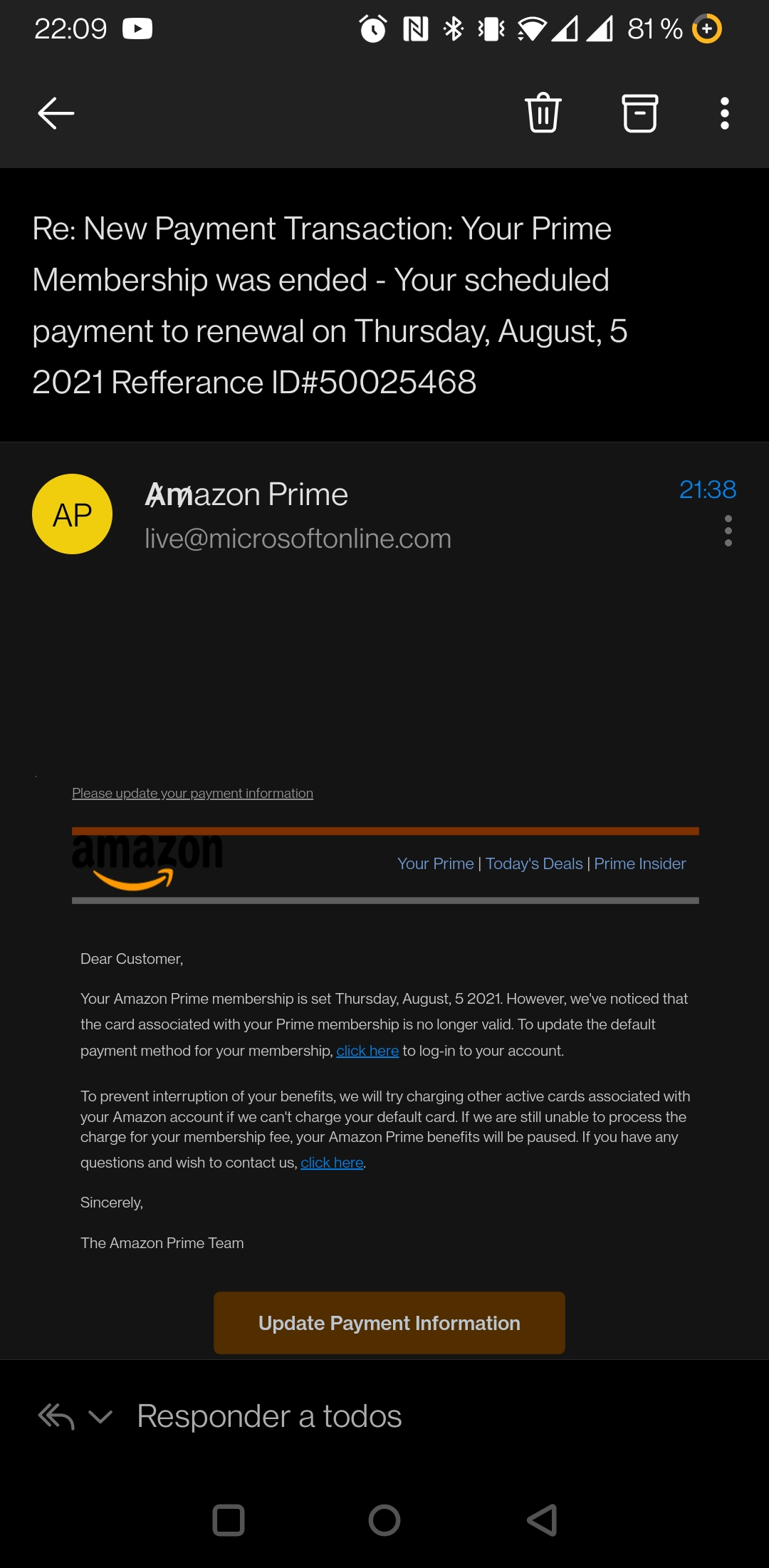
Task: Tap Update Payment Information button
Action: (x=389, y=1323)
